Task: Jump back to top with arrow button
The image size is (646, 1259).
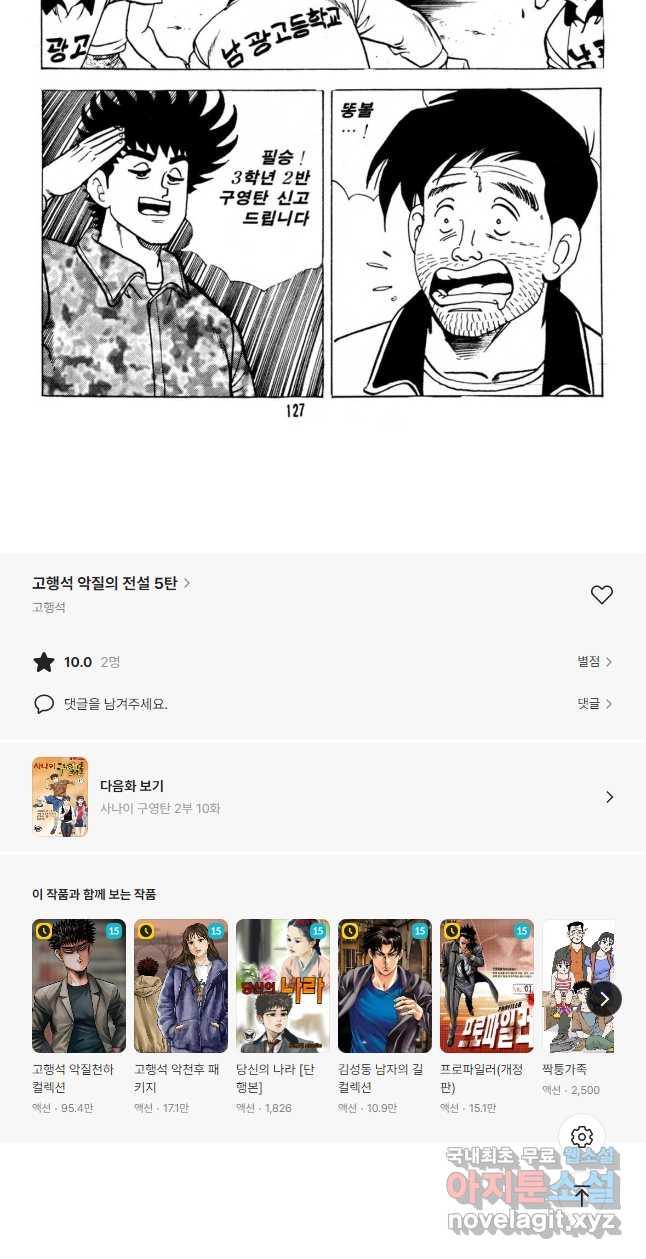Action: (582, 1196)
